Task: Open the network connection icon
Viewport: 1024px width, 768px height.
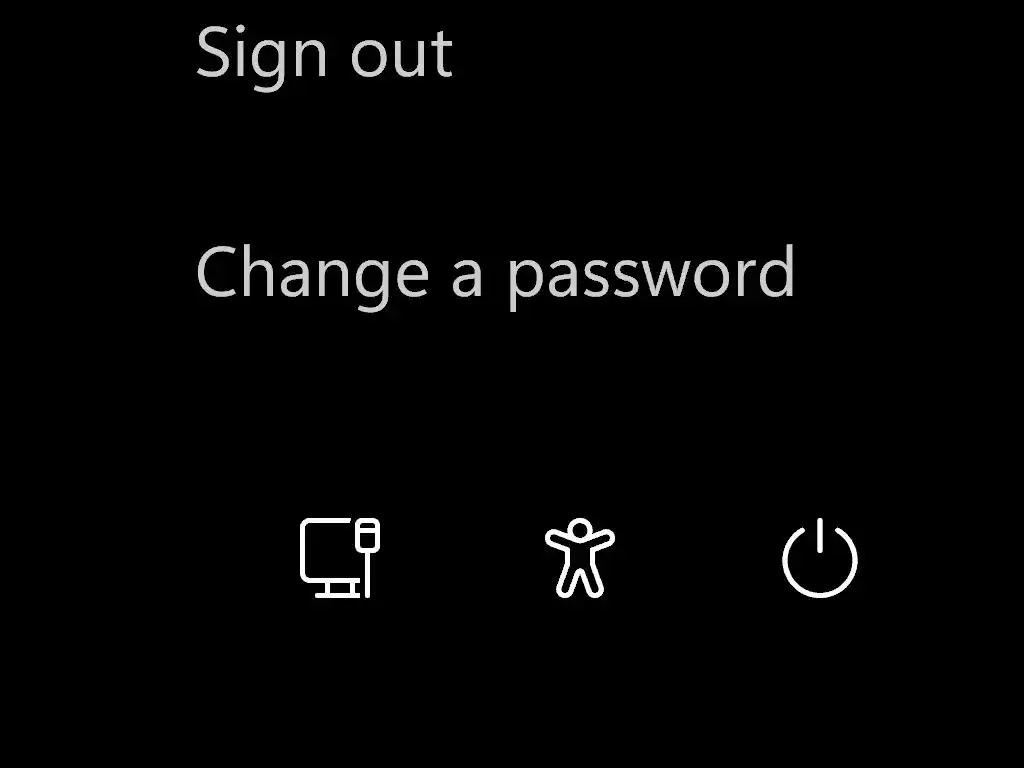Action: click(340, 558)
